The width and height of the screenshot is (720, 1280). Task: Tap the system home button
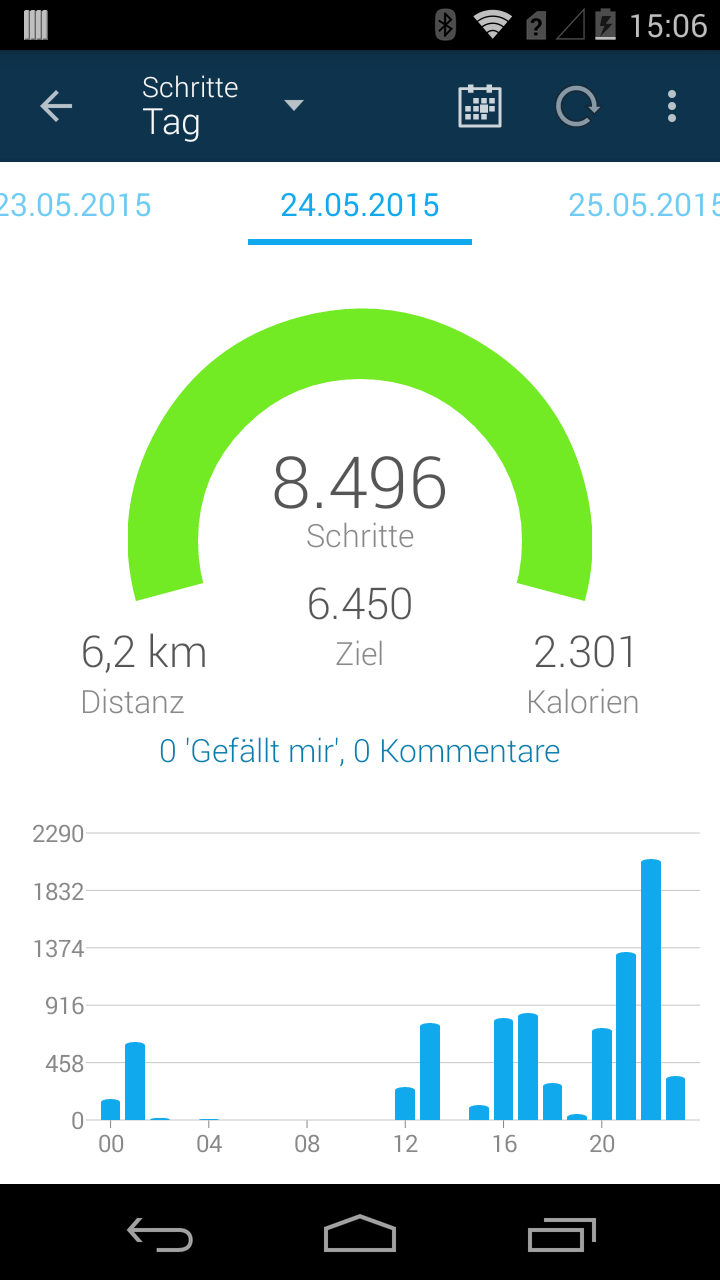(x=360, y=1234)
